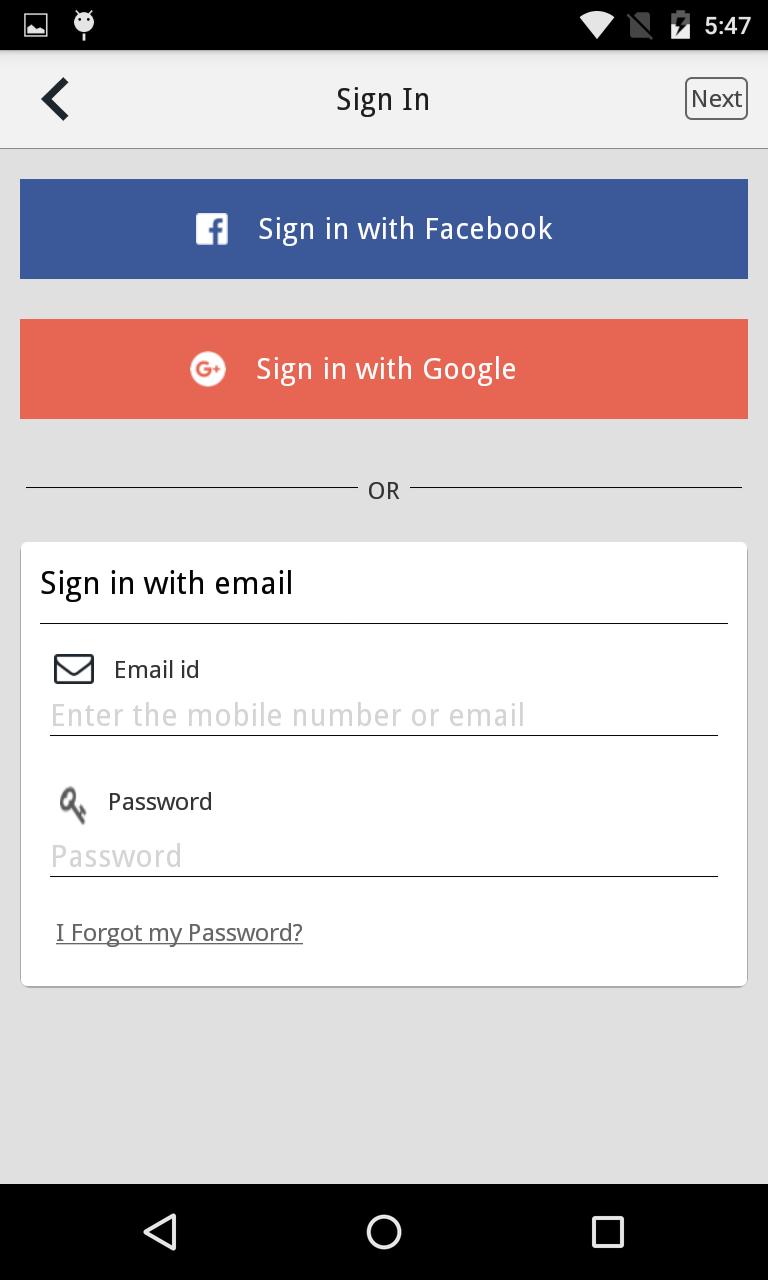
Task: Go back using the header arrow
Action: click(x=55, y=99)
